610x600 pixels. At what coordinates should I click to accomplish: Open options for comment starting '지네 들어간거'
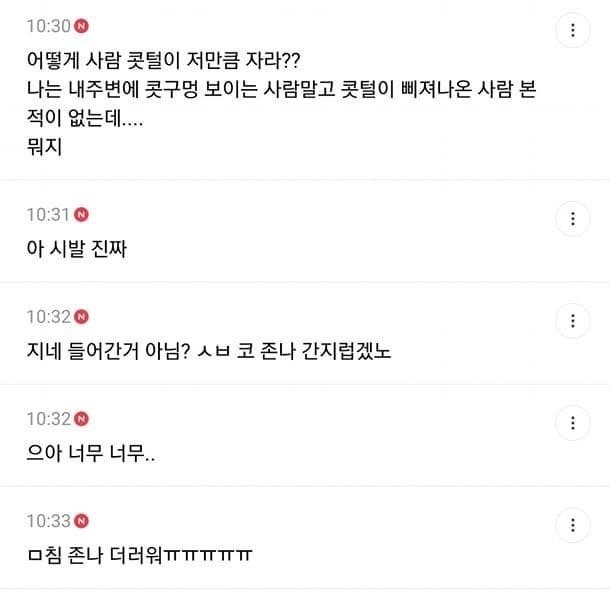pos(572,321)
